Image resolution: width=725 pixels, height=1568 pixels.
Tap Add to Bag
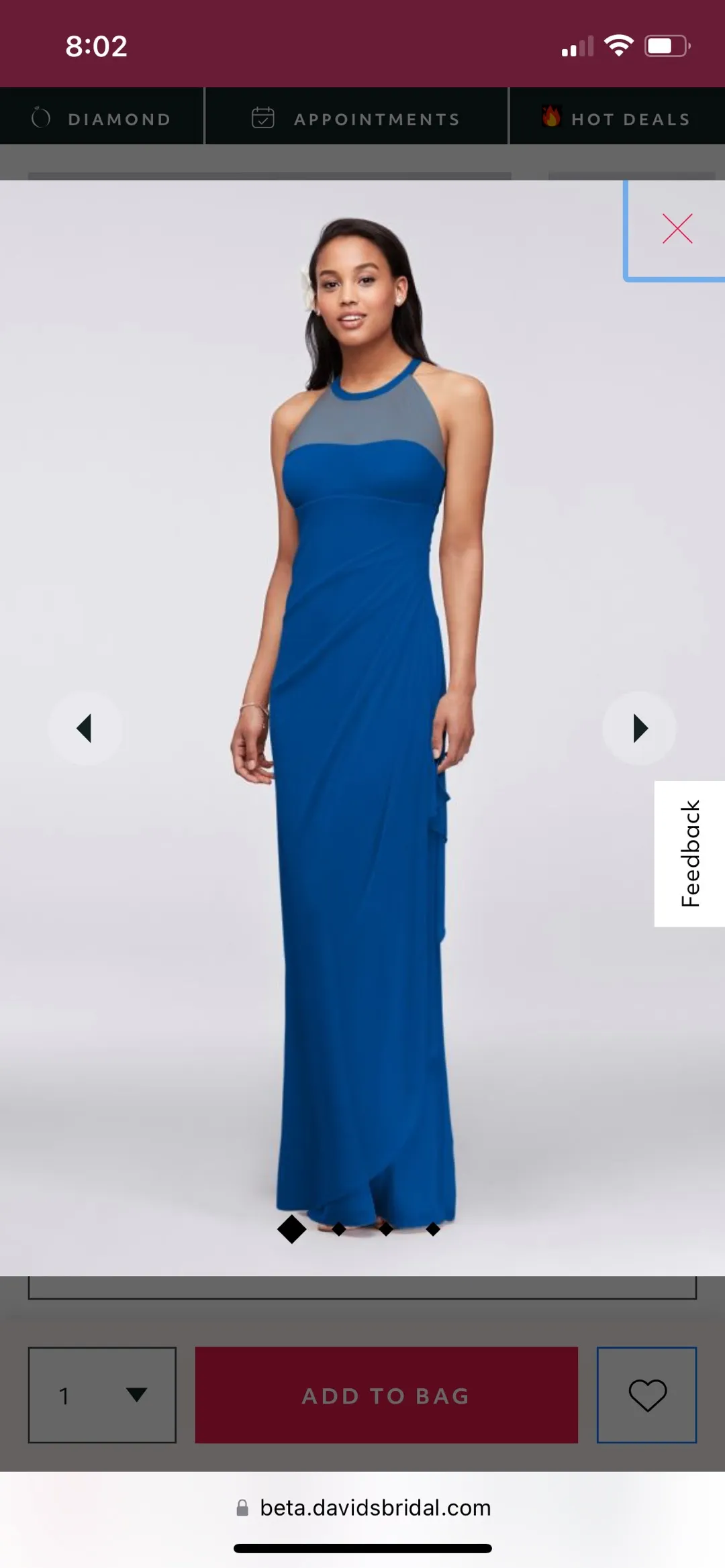tap(386, 1396)
